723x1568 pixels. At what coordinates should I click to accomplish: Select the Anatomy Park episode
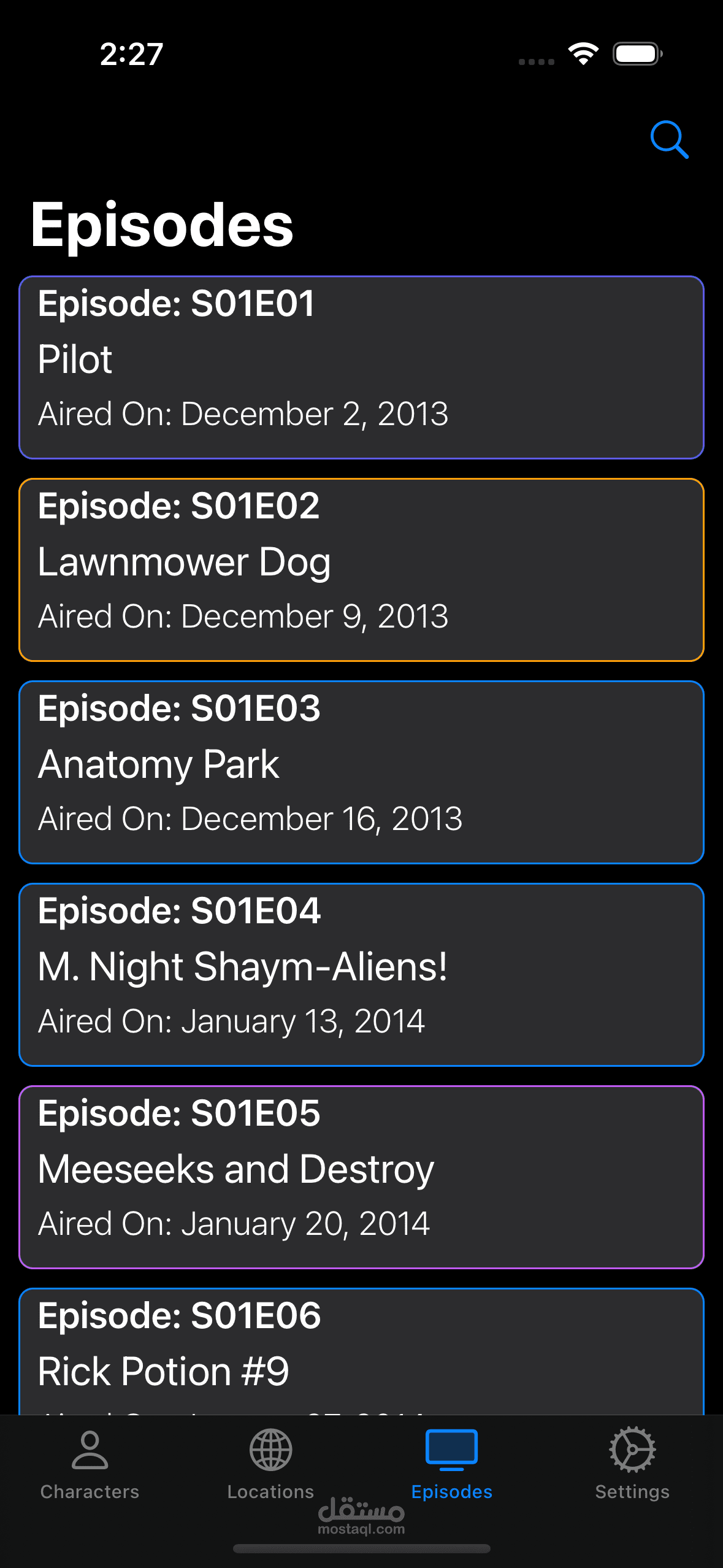[361, 772]
